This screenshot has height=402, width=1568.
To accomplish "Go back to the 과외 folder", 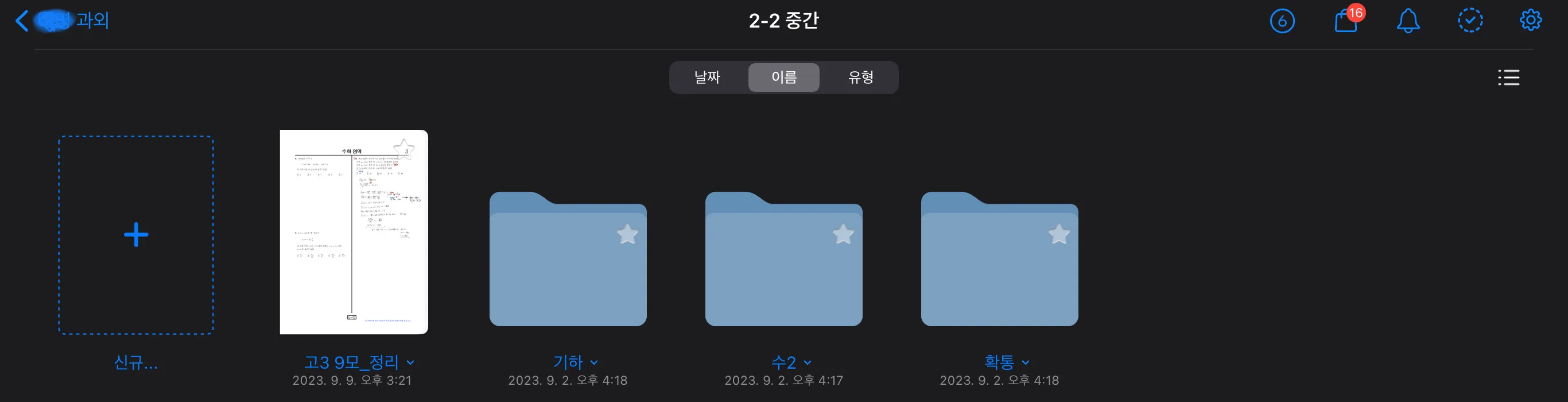I will (62, 21).
